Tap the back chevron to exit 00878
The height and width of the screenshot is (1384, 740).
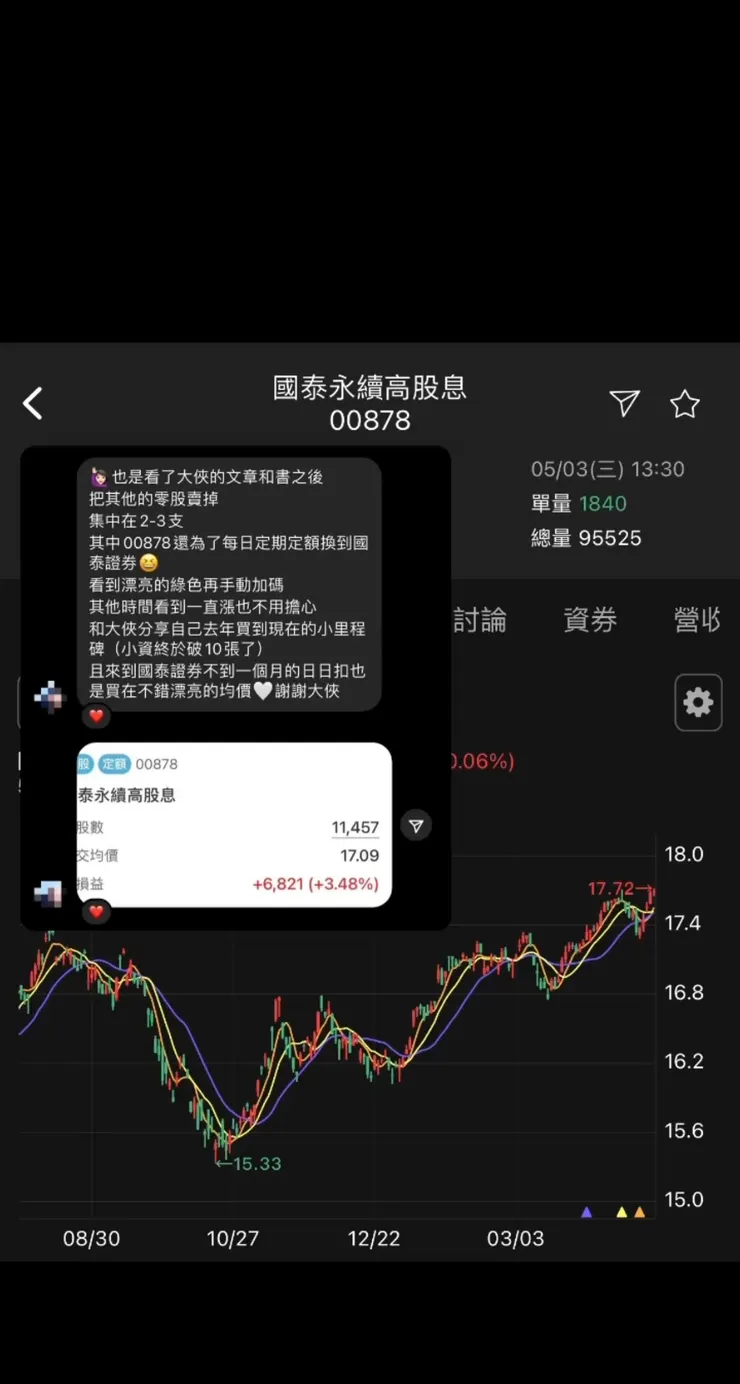pos(32,403)
